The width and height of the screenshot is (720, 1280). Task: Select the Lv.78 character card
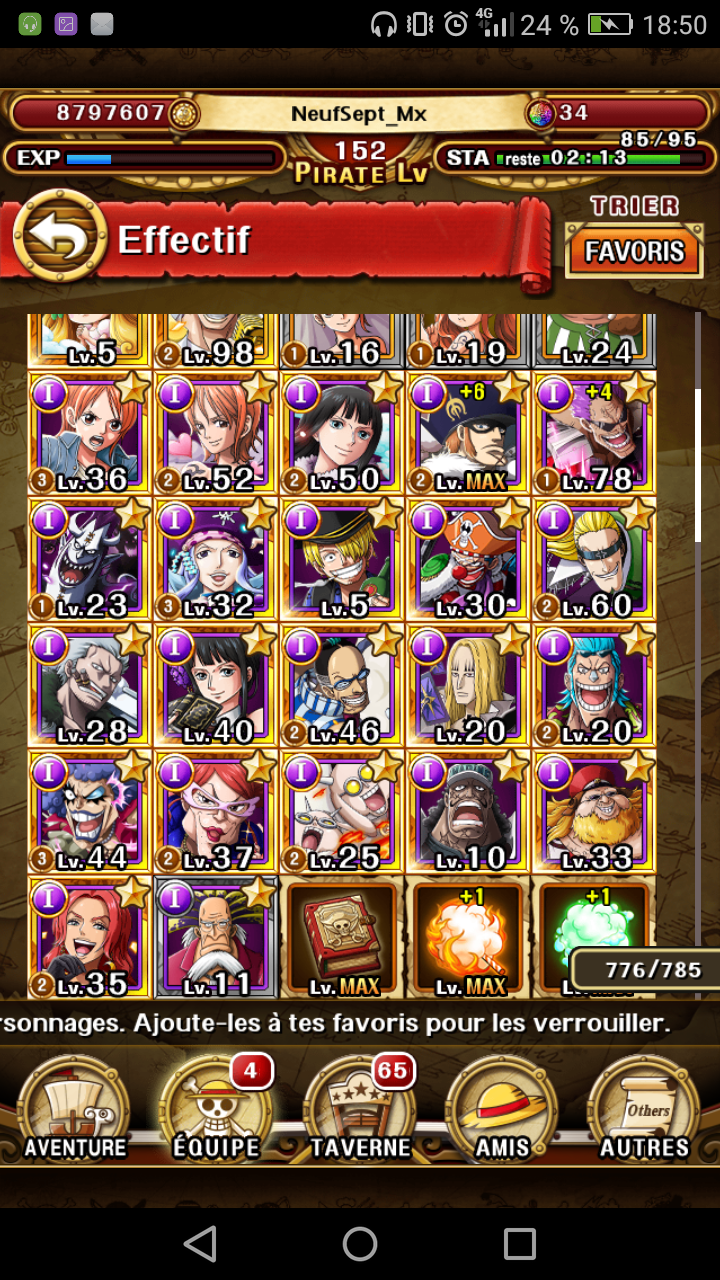(594, 433)
